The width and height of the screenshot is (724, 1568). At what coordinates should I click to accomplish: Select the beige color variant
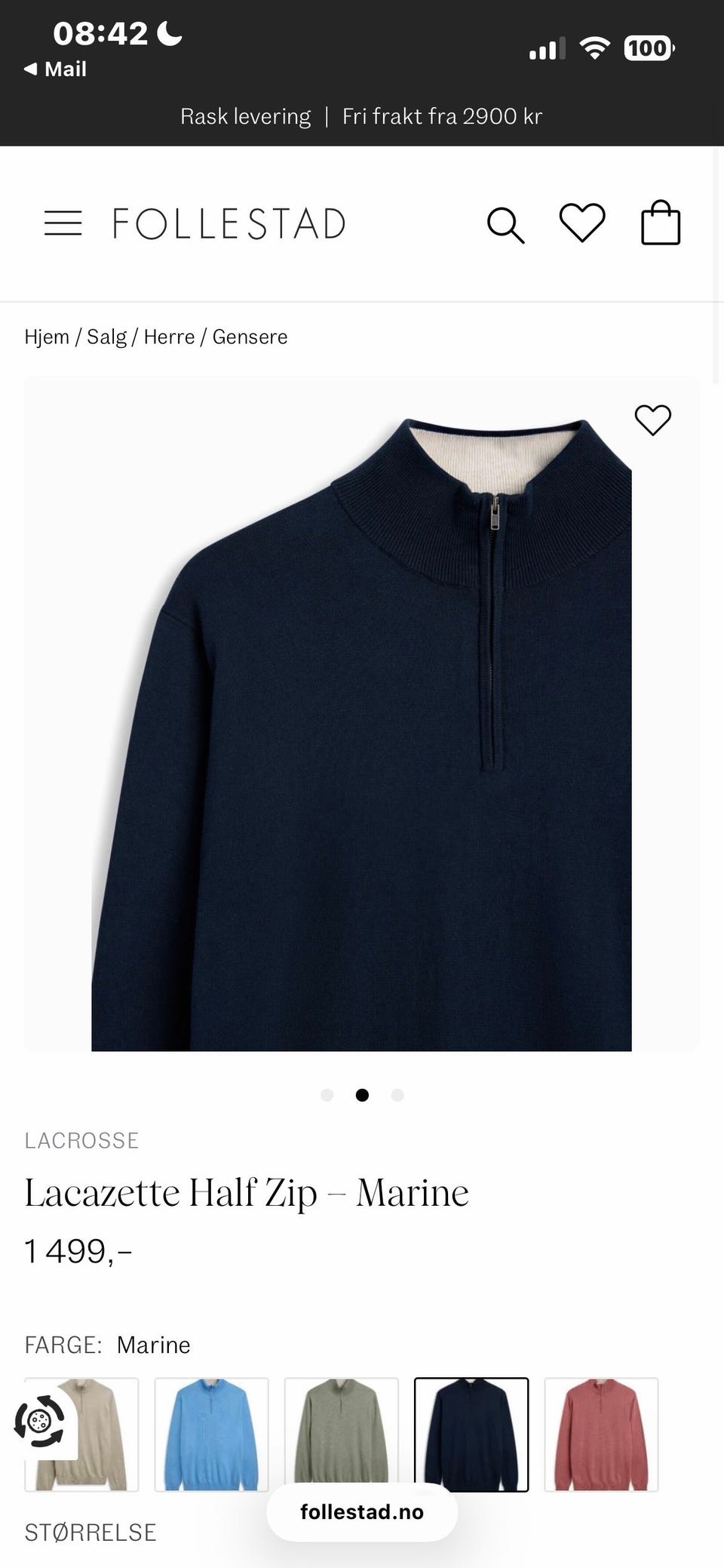pyautogui.click(x=81, y=1434)
